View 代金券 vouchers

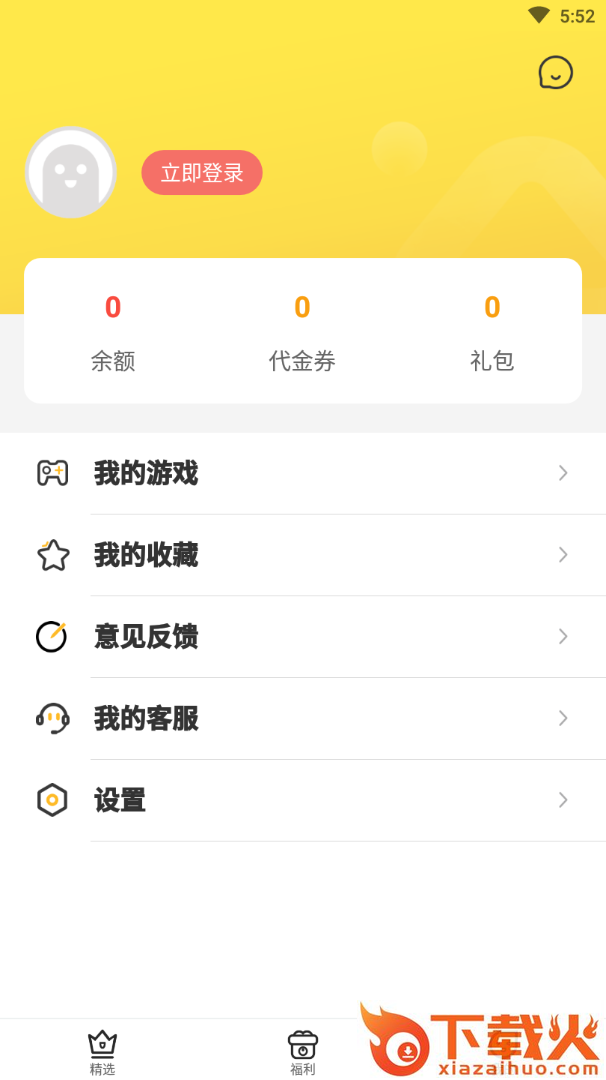(x=302, y=332)
